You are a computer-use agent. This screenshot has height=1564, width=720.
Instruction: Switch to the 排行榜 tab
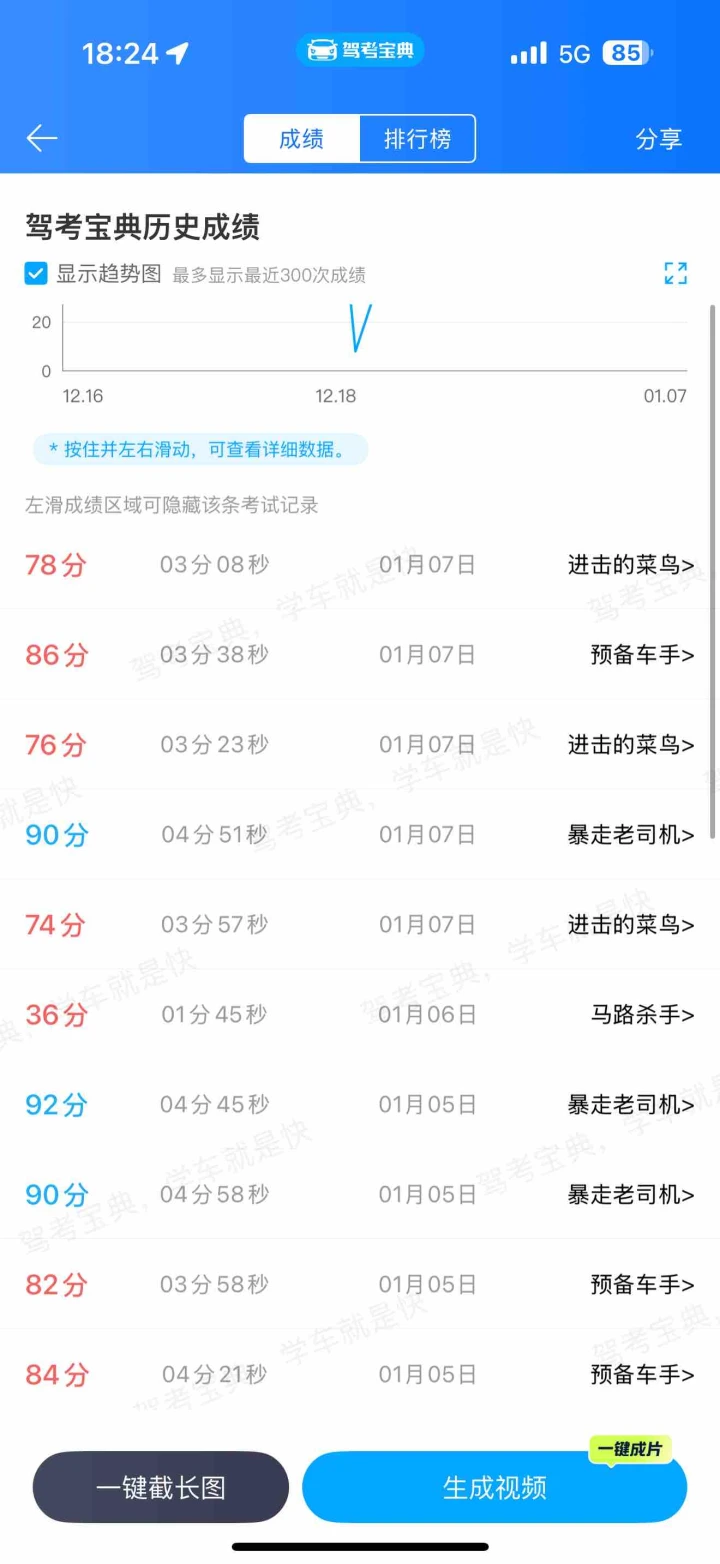point(417,139)
